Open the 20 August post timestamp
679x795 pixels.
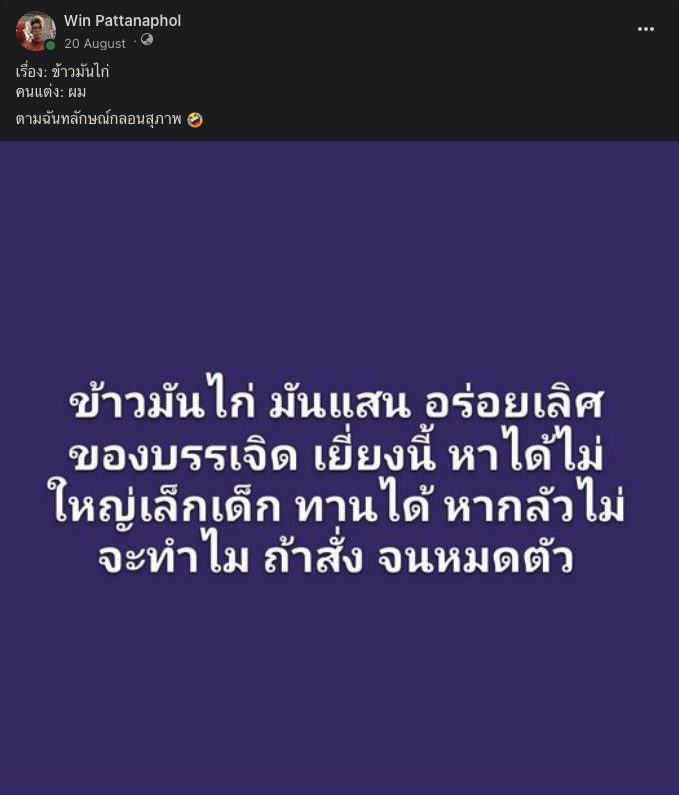(95, 43)
